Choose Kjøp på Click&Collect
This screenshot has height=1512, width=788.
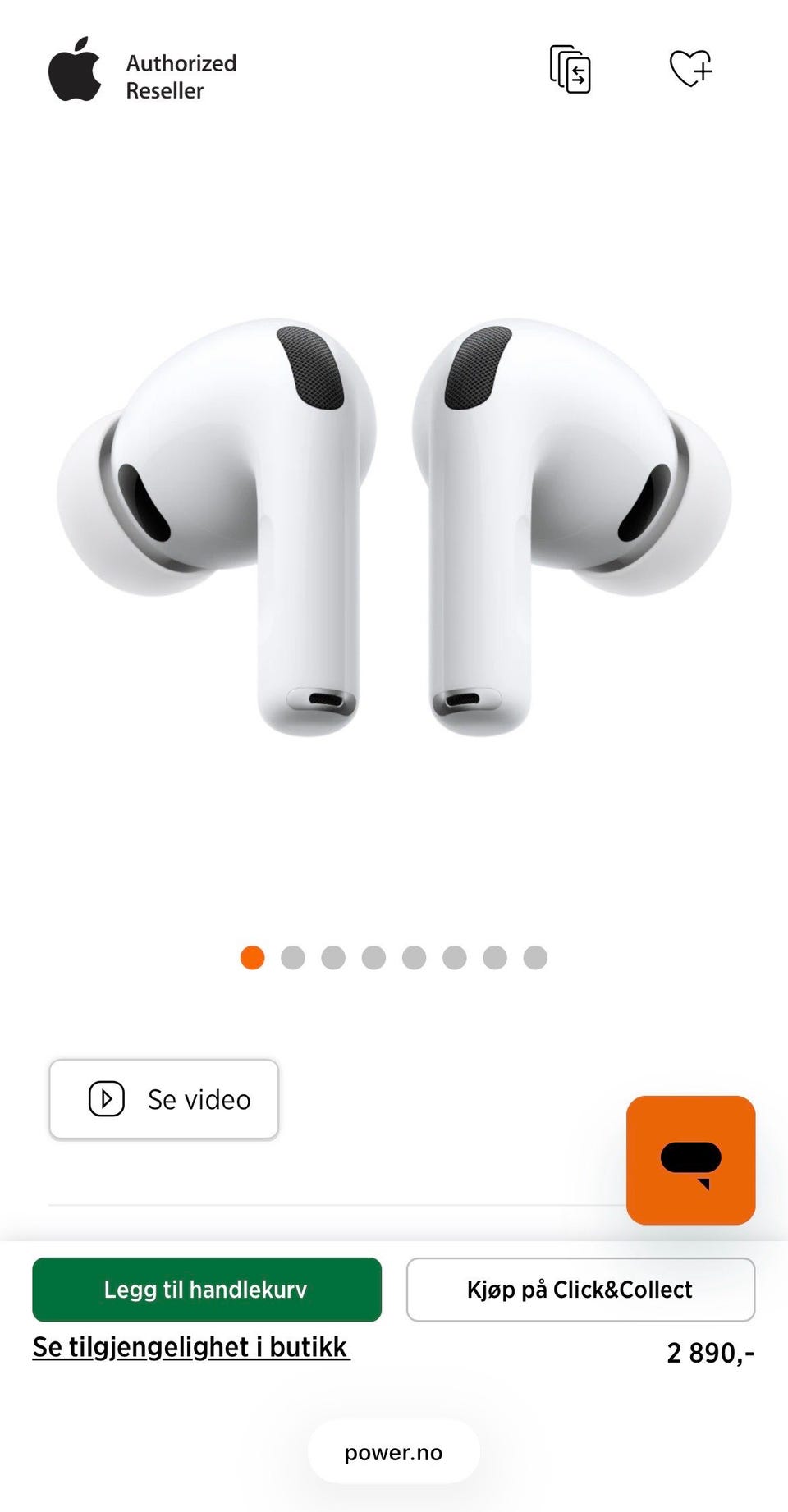coord(580,1290)
